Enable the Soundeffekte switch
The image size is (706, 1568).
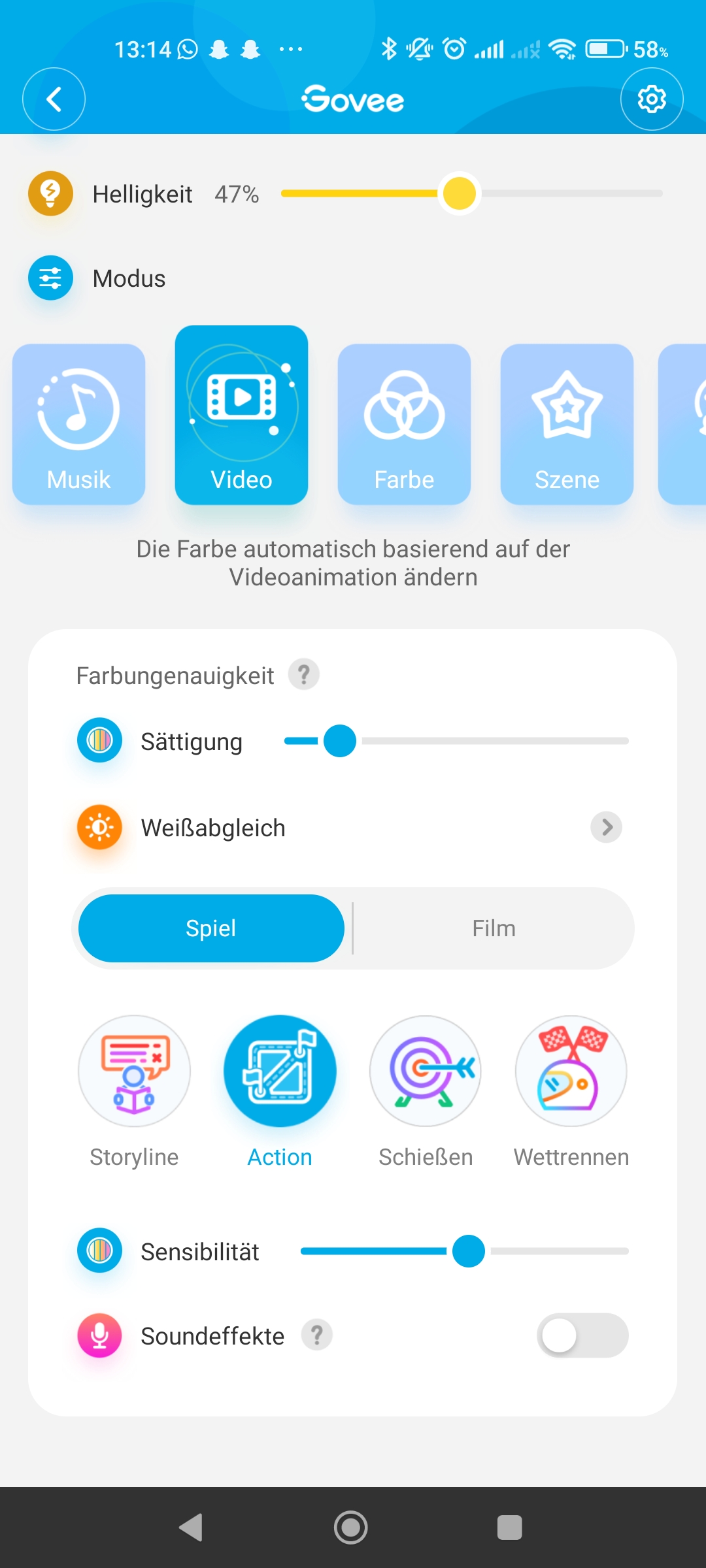(x=582, y=1335)
